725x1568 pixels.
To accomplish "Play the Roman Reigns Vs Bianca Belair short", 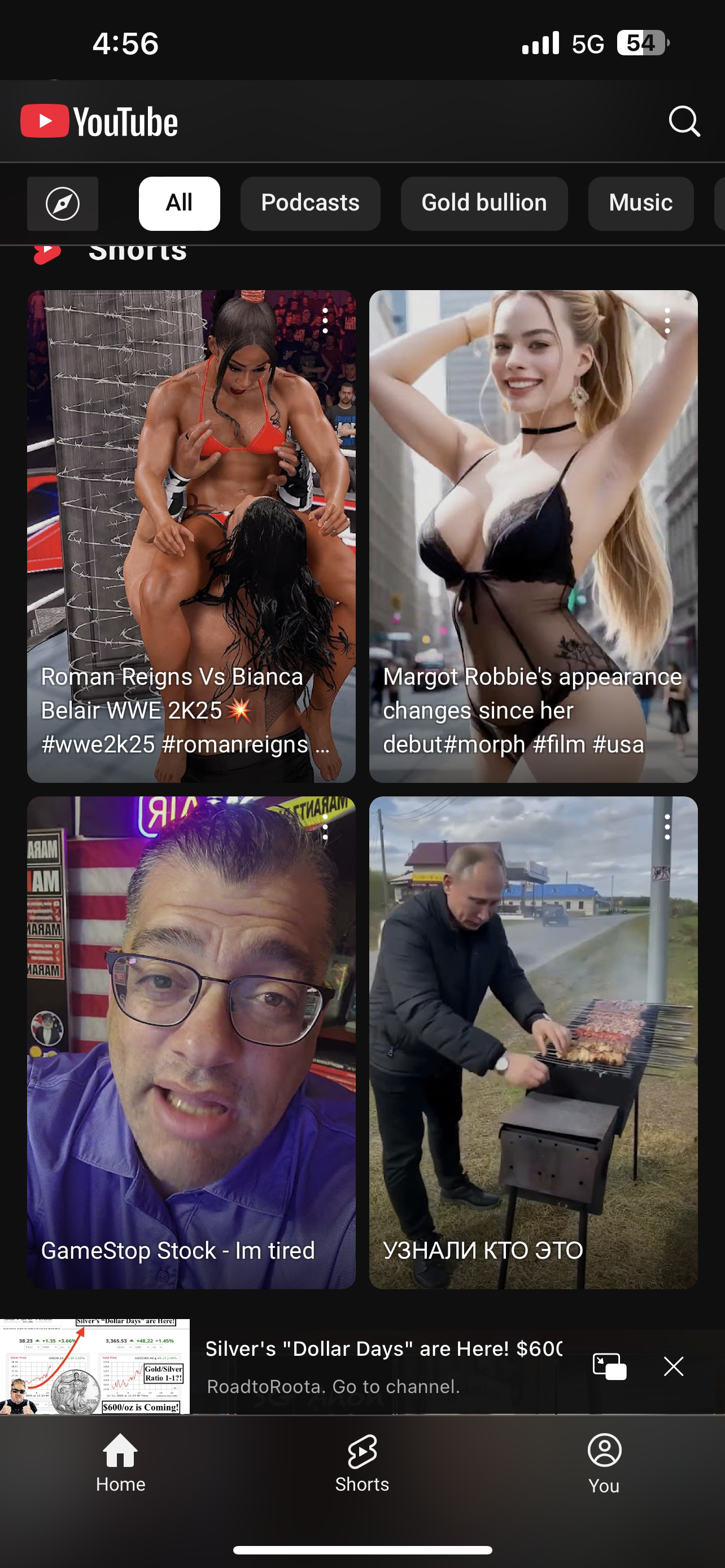I will 191,536.
